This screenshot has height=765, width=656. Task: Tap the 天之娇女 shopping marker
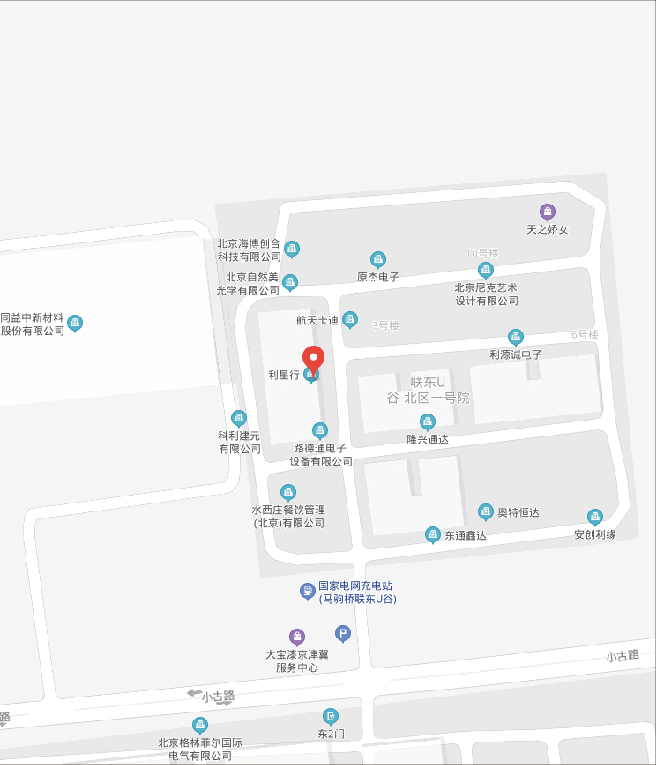pos(547,212)
